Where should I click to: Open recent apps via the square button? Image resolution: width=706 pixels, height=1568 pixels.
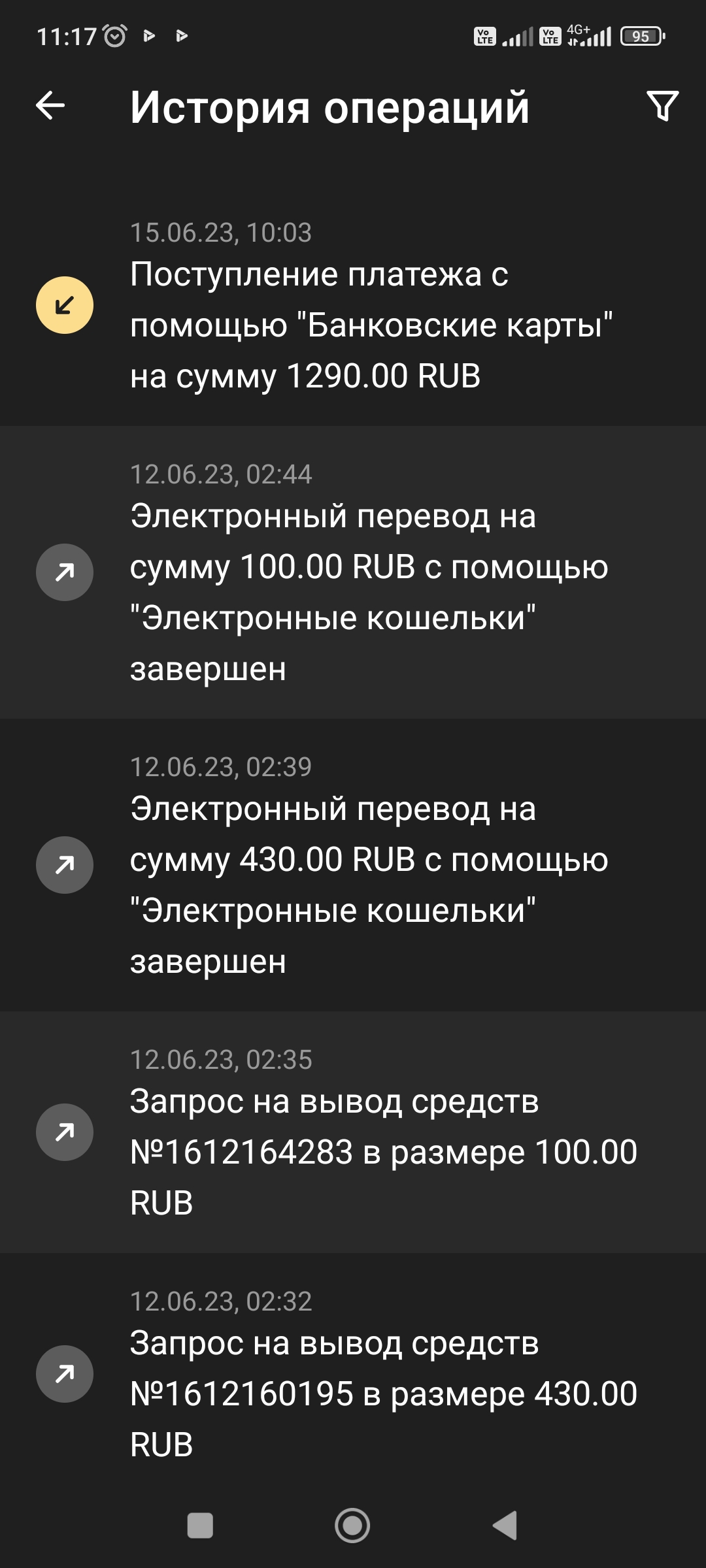click(x=200, y=1526)
